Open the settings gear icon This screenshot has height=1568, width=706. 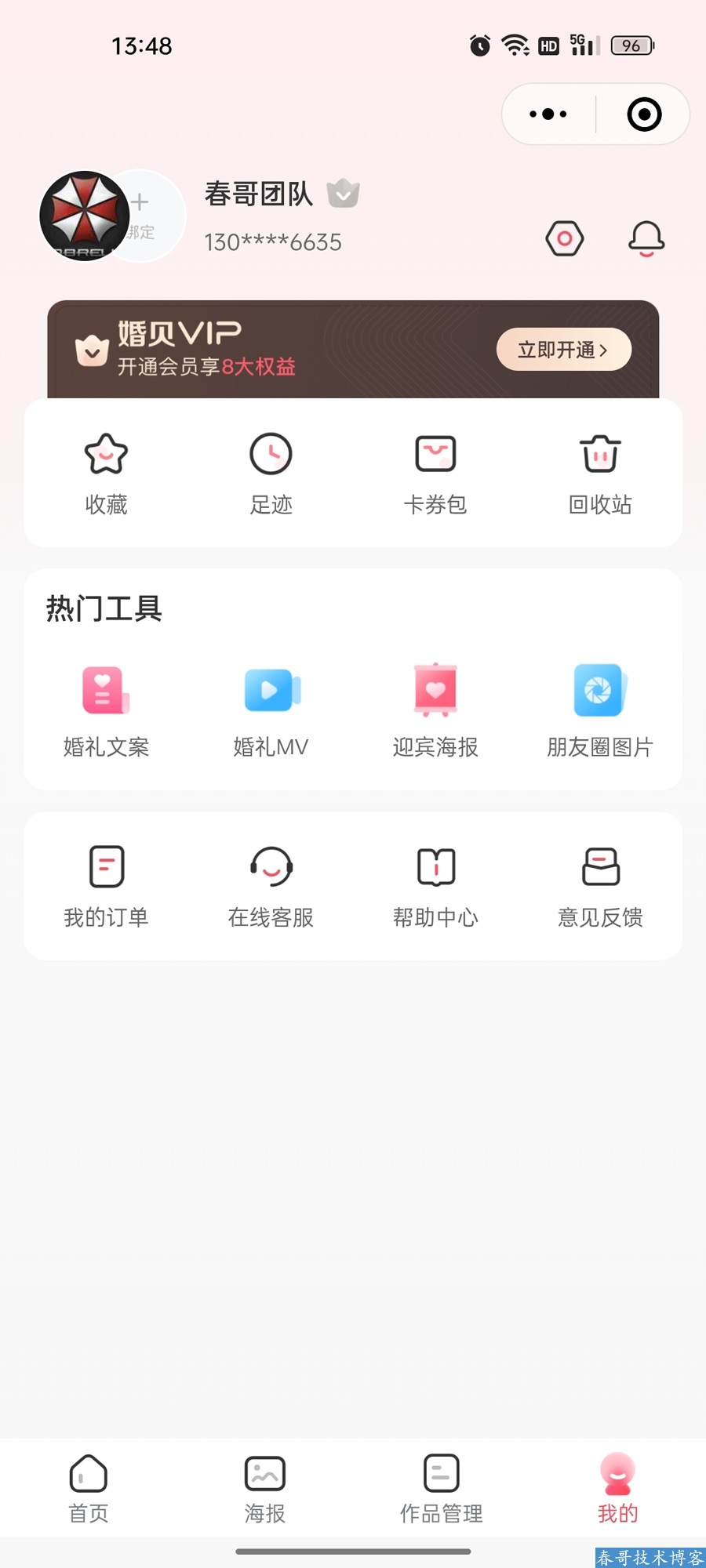pyautogui.click(x=564, y=238)
